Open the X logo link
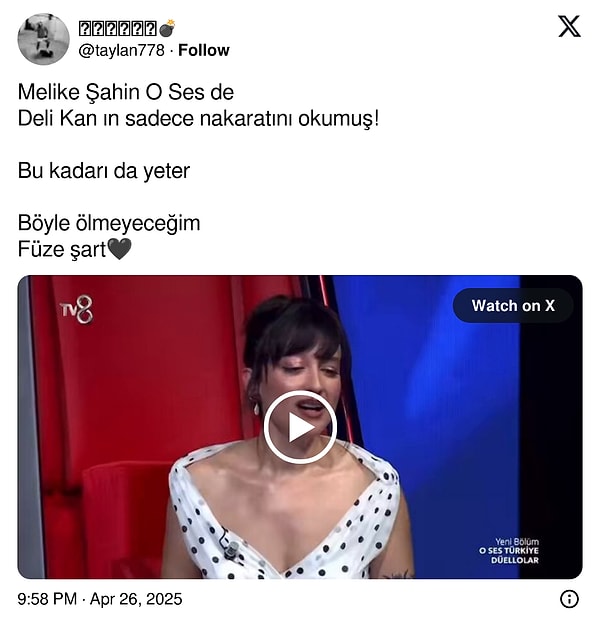Screen dimensions: 600x629 click(x=569, y=27)
